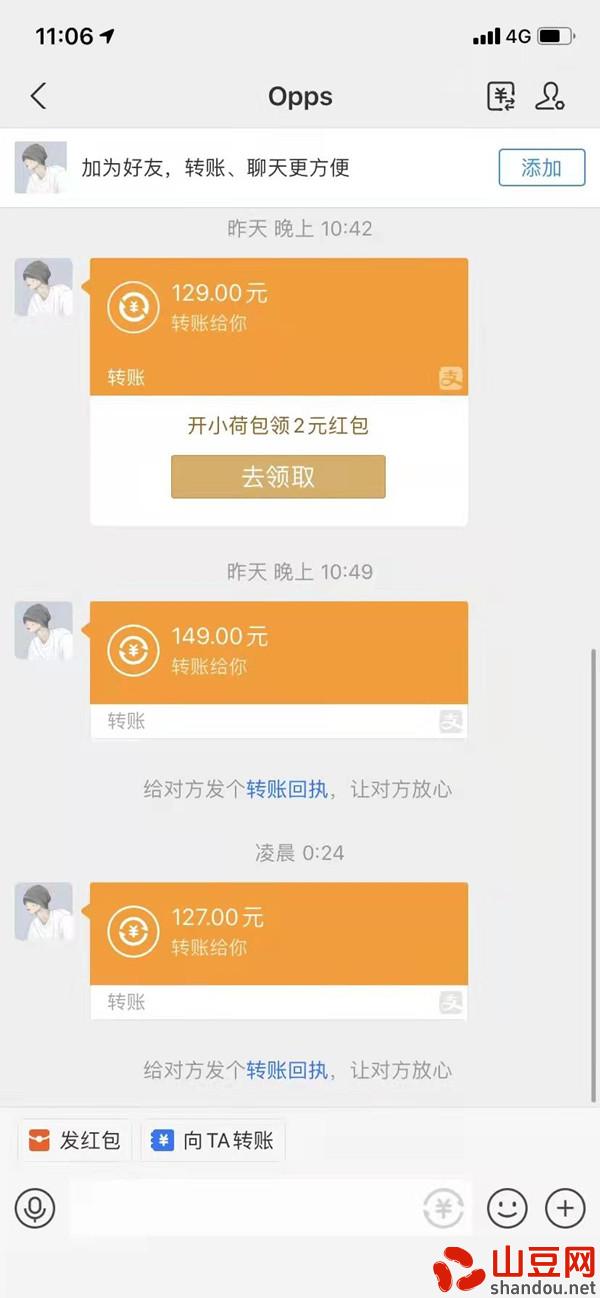Switch to voice input microphone
Image resolution: width=600 pixels, height=1298 pixels.
[x=35, y=1209]
